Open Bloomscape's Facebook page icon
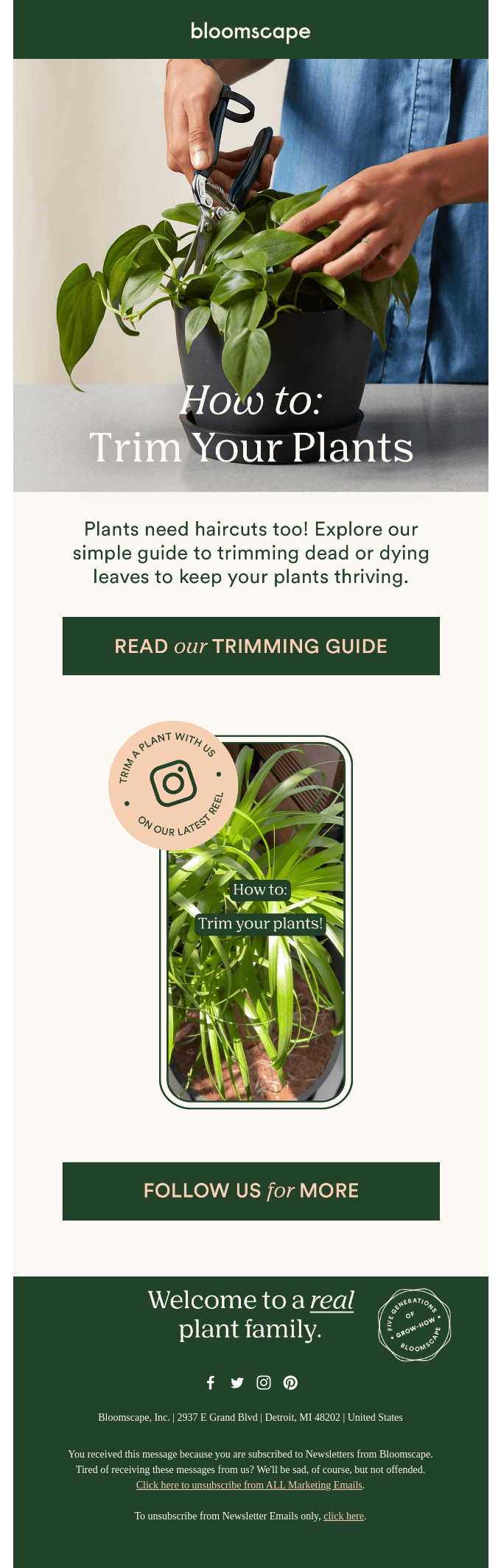 [211, 1382]
